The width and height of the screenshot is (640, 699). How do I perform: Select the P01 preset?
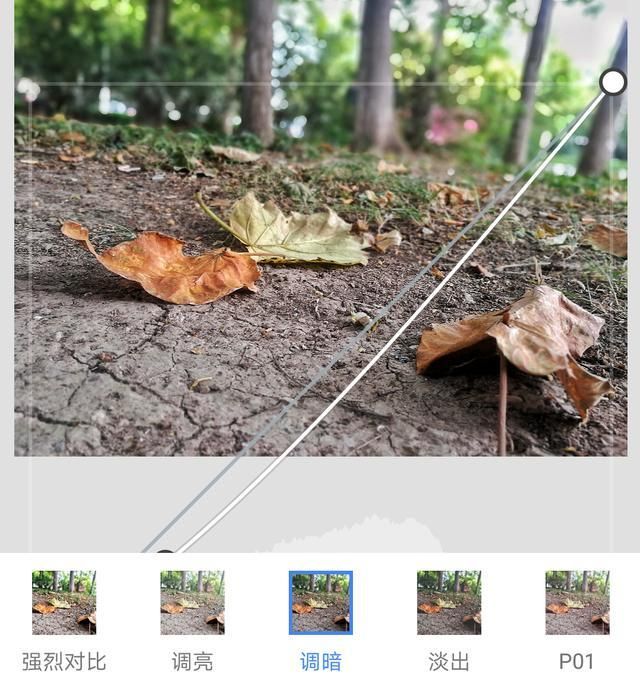coord(577,603)
